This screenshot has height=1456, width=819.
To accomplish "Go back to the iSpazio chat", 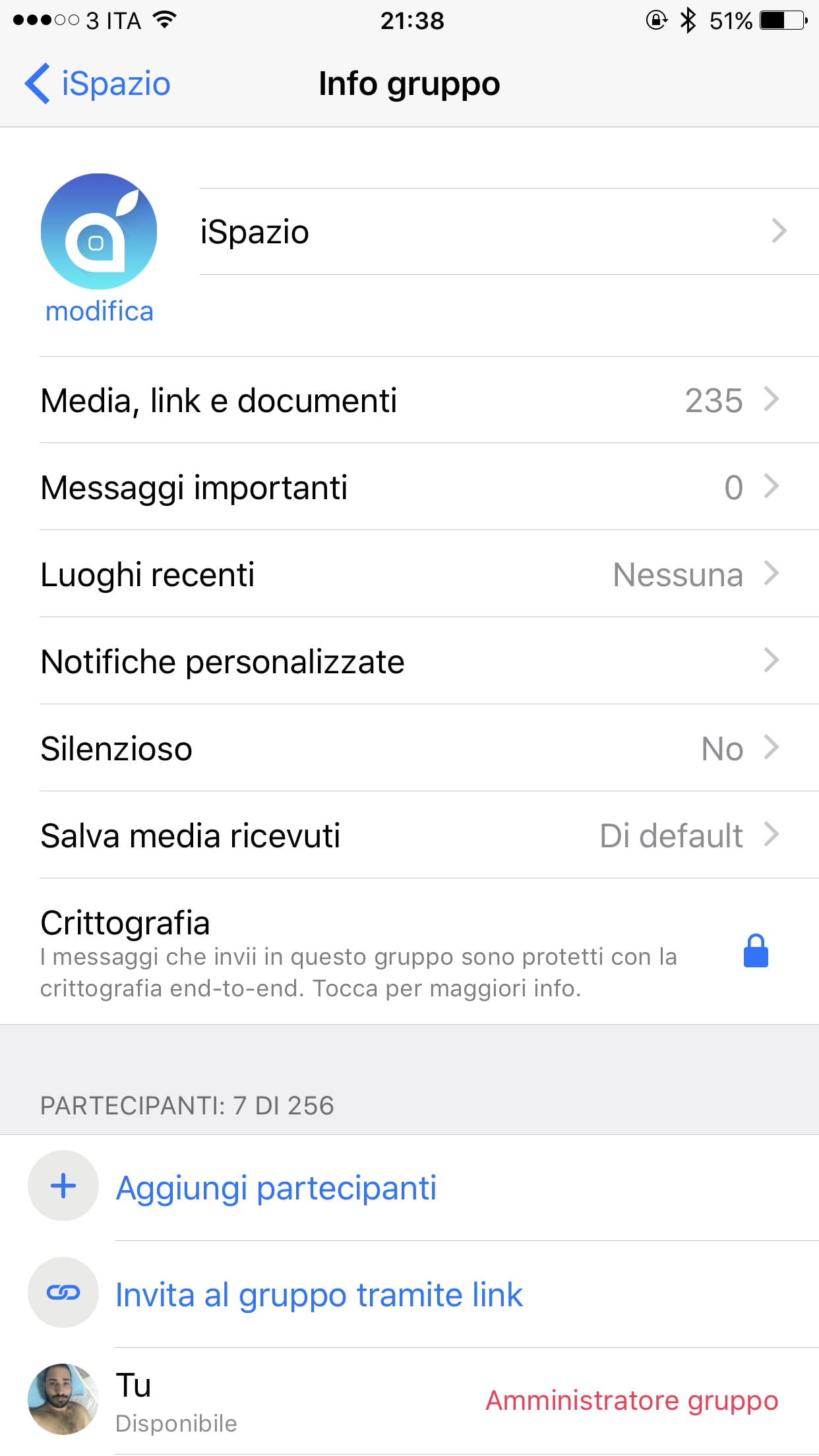I will pos(99,84).
